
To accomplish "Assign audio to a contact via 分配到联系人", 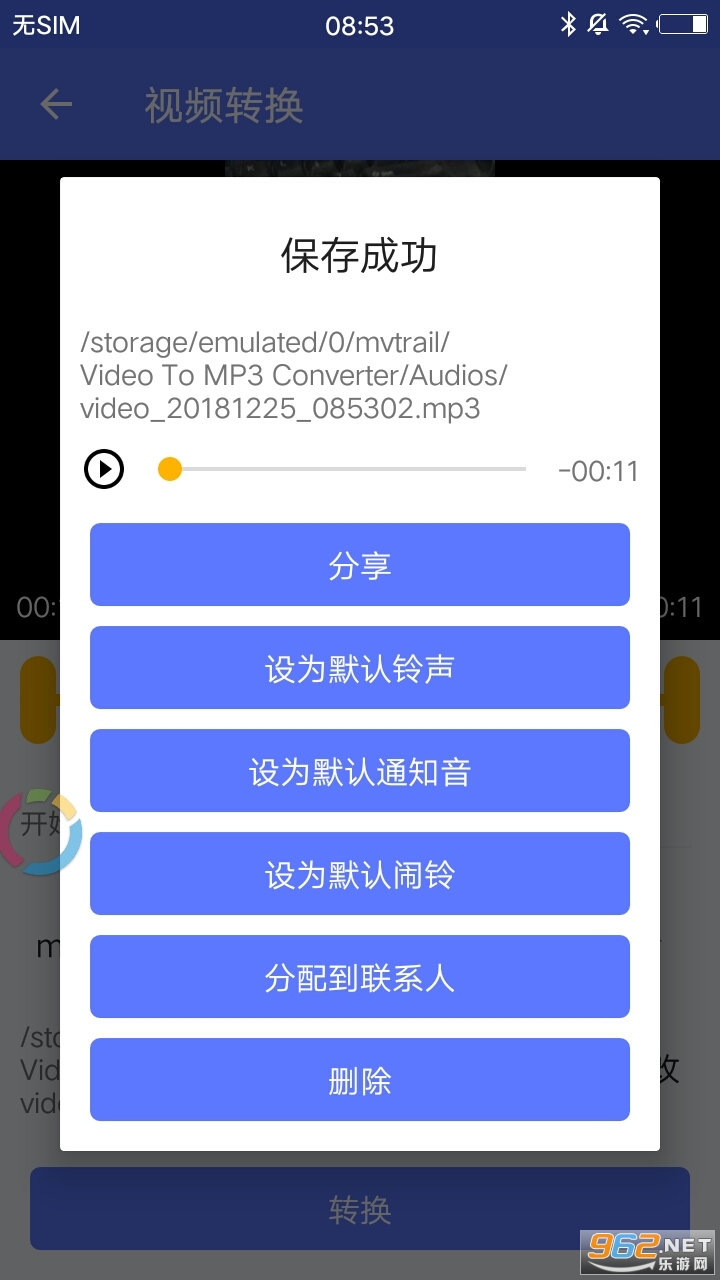I will 360,977.
